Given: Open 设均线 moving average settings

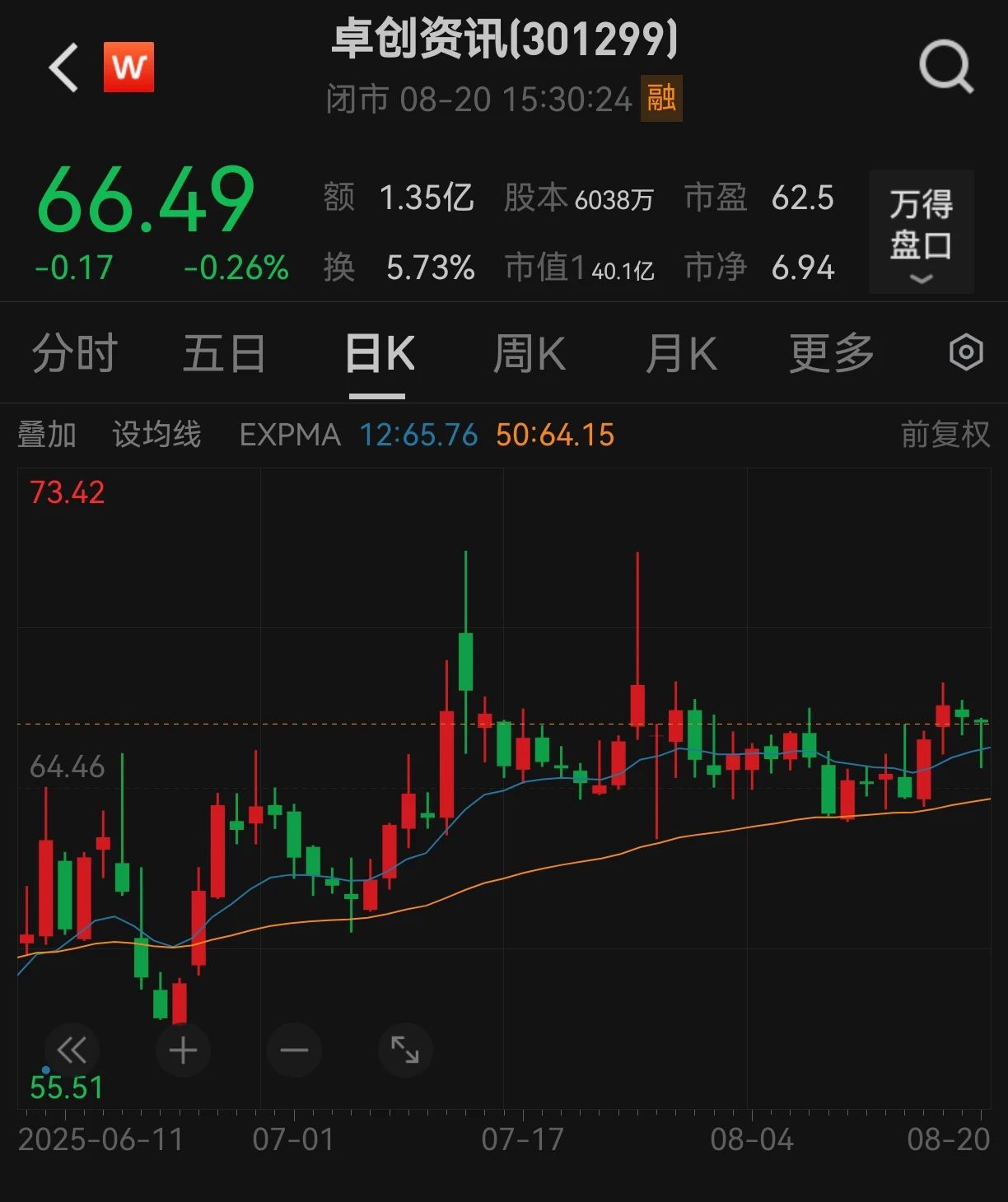Looking at the screenshot, I should [156, 435].
